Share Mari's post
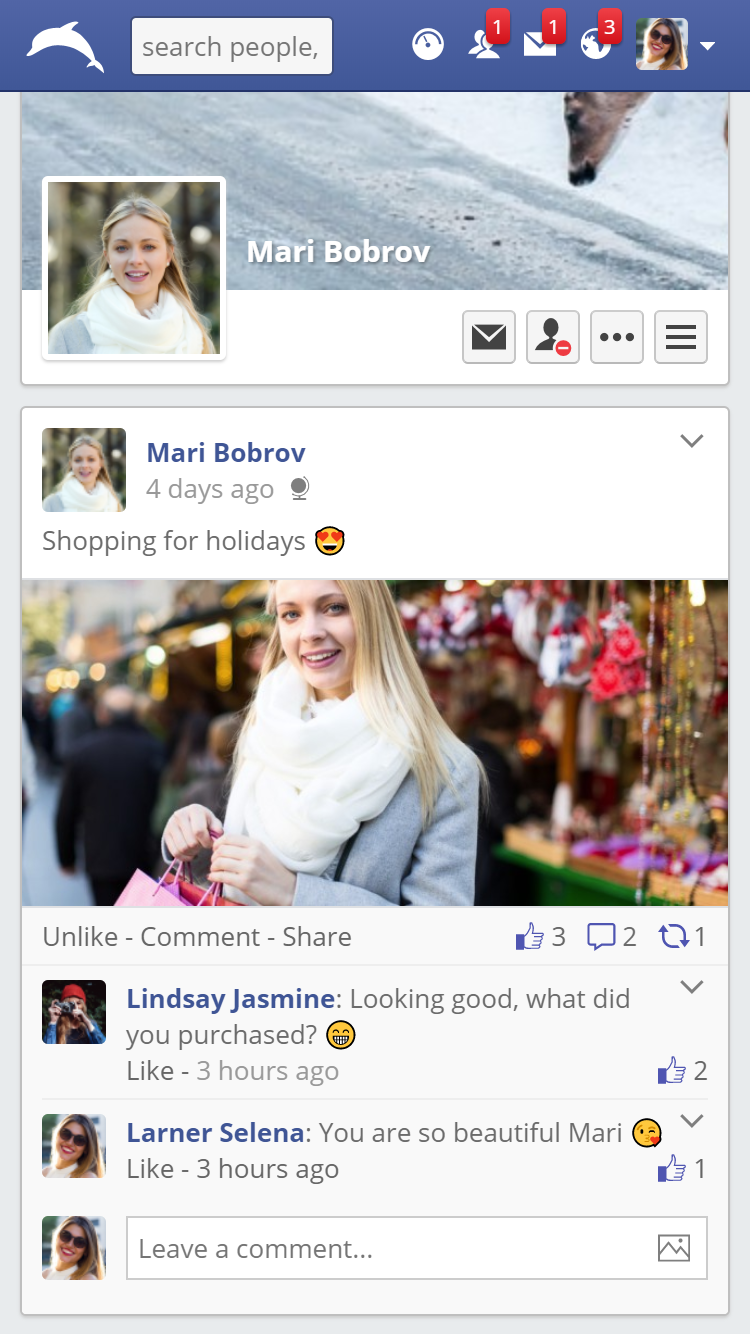The width and height of the screenshot is (750, 1334). 317,937
